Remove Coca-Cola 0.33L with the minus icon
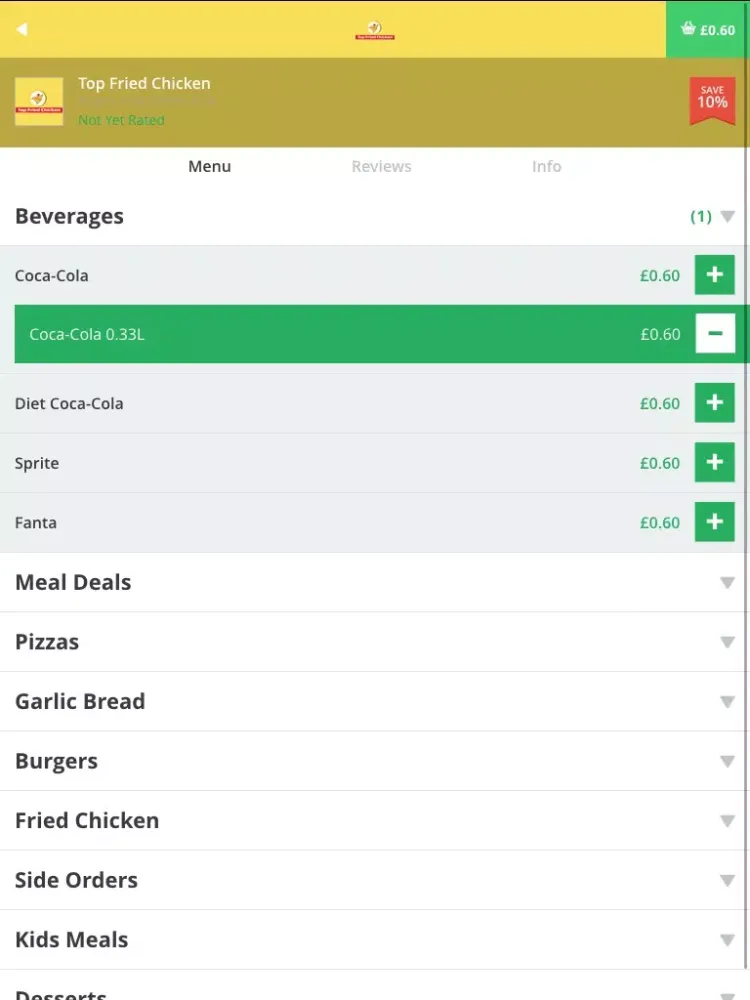This screenshot has height=1000, width=750. pyautogui.click(x=715, y=333)
